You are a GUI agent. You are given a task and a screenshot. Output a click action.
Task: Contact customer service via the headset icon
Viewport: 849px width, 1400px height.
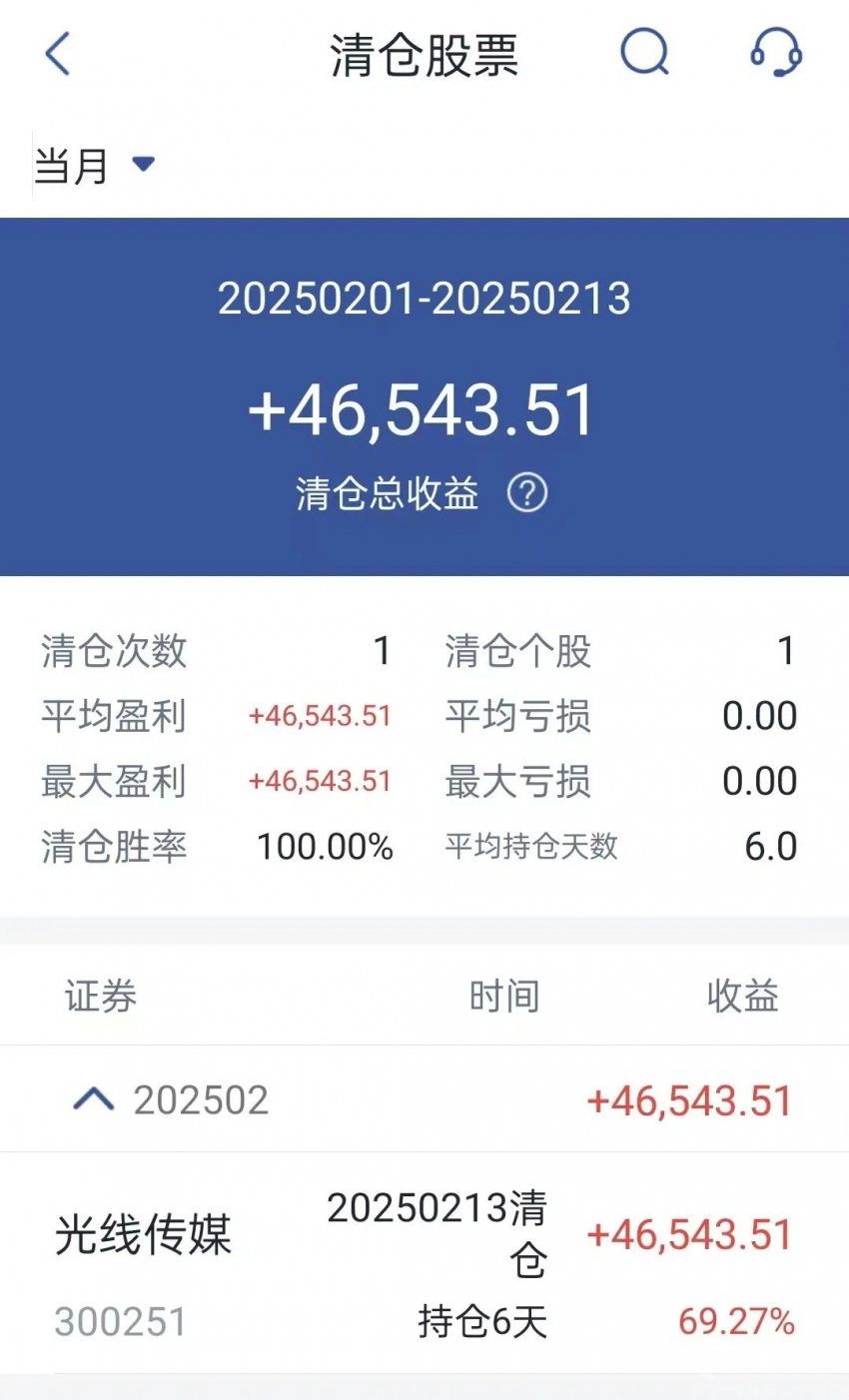(776, 52)
